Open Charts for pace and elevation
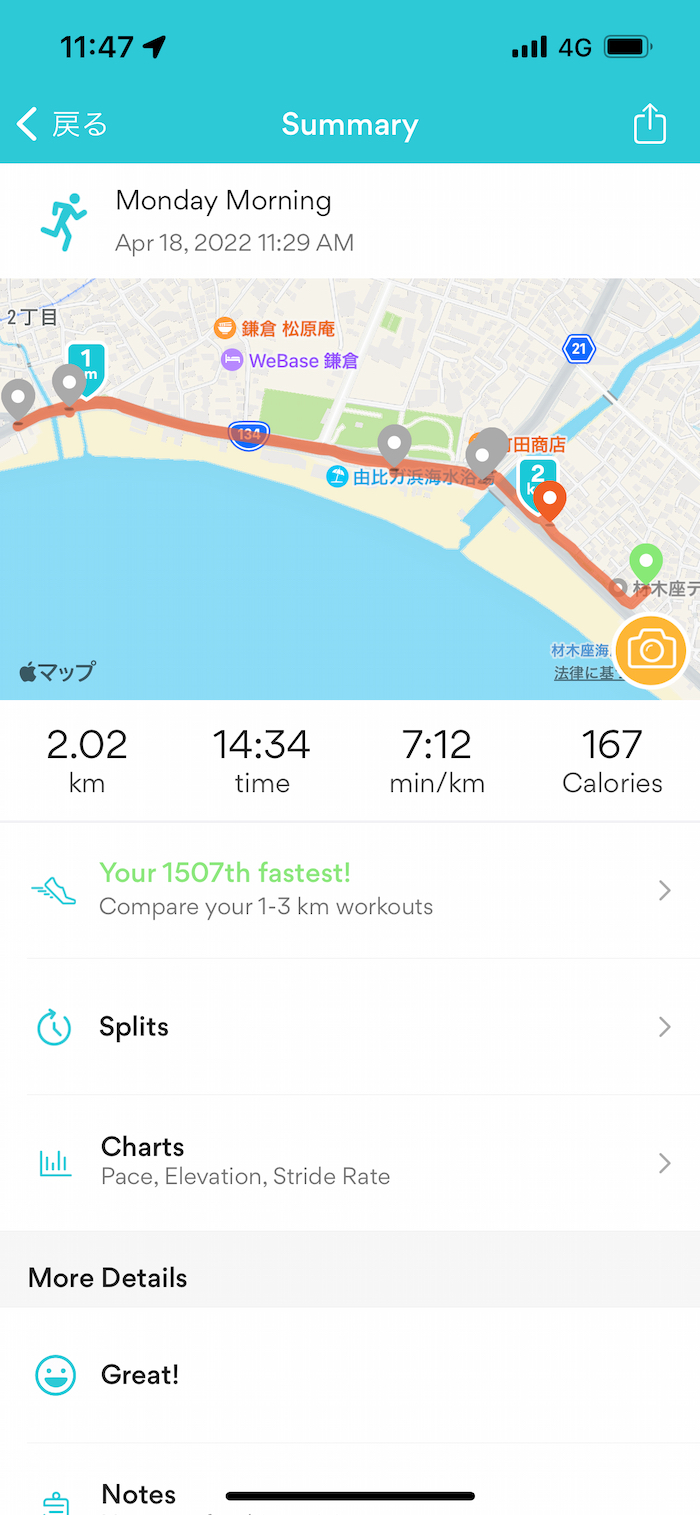700x1515 pixels. [350, 1163]
